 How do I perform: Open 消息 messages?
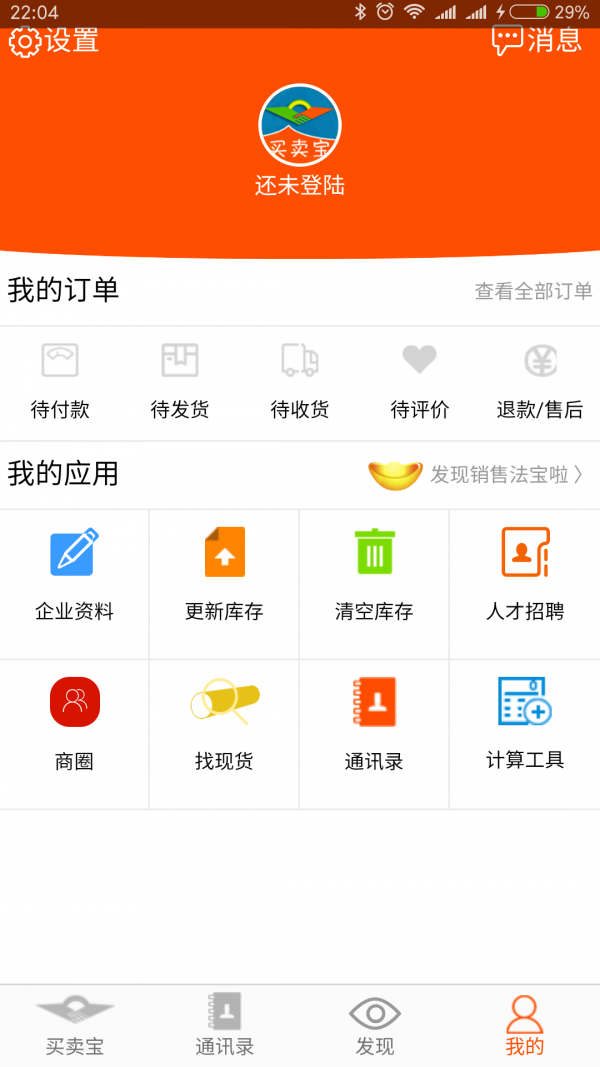tap(537, 40)
